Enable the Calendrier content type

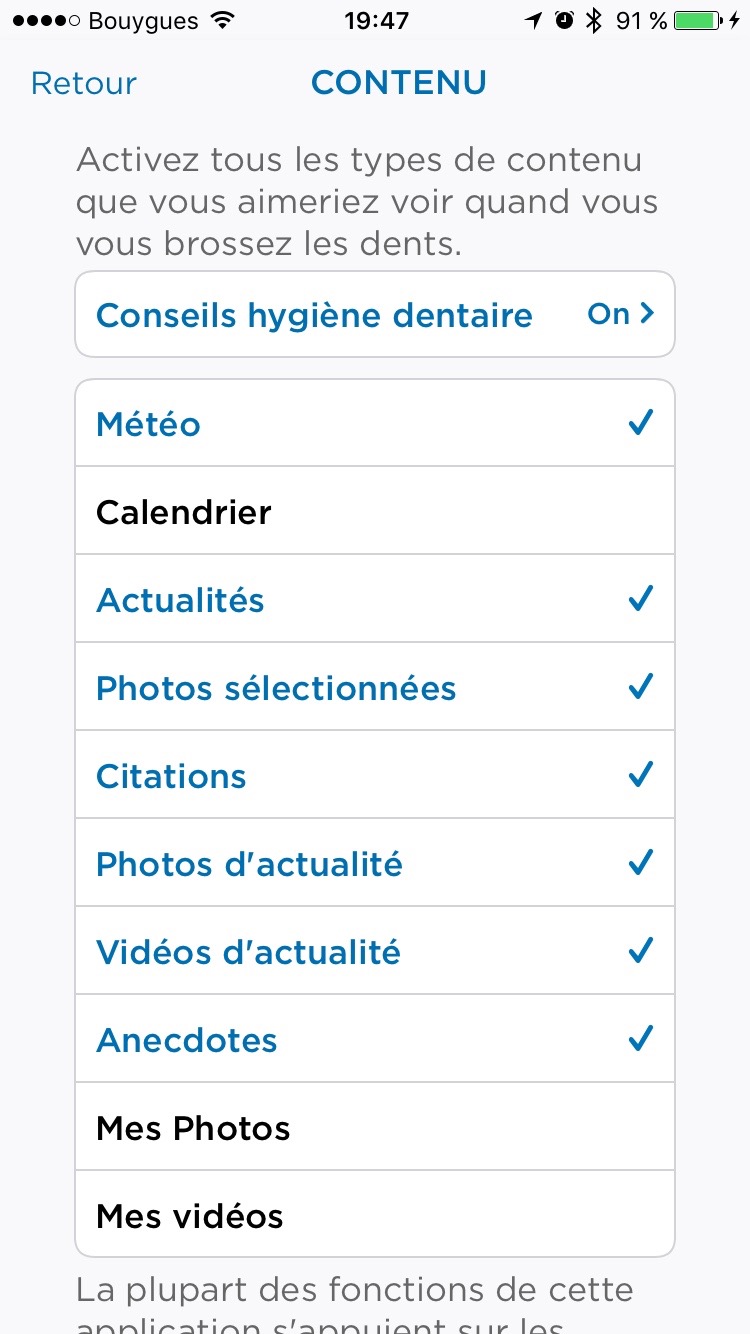click(375, 511)
